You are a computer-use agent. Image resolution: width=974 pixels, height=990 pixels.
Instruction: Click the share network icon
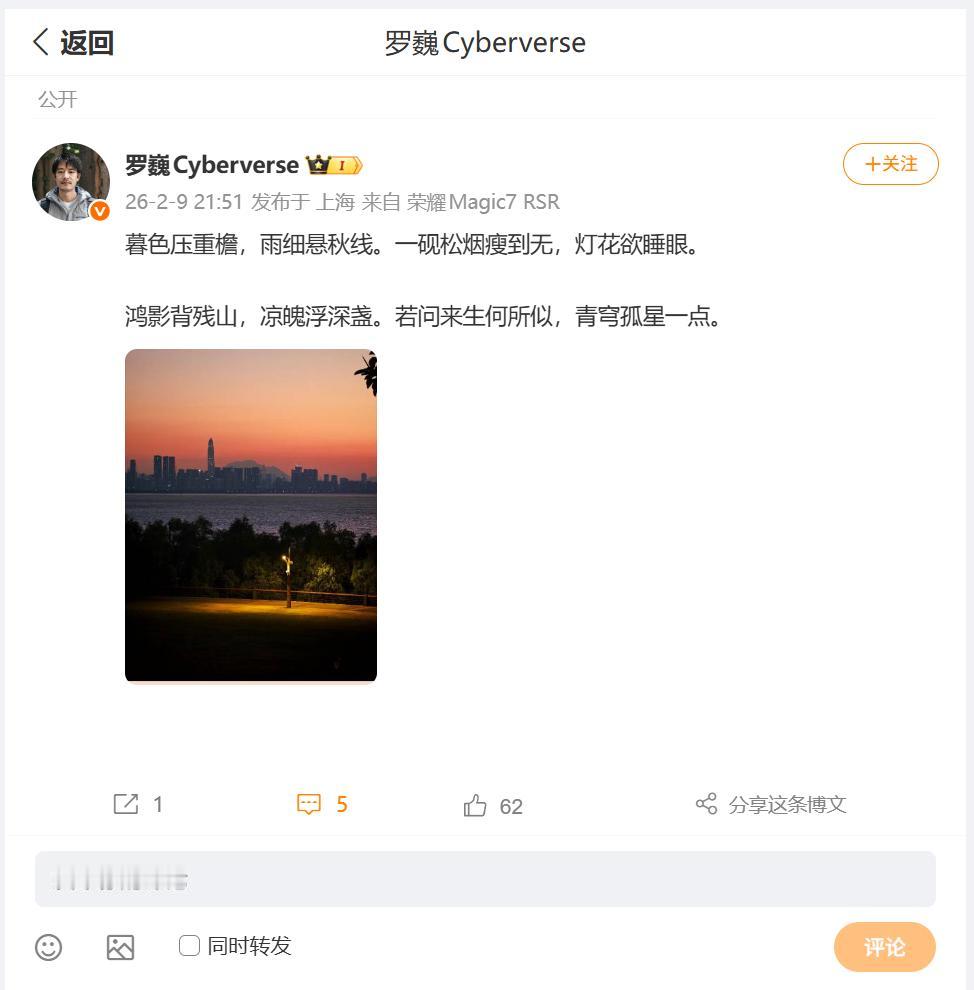708,803
